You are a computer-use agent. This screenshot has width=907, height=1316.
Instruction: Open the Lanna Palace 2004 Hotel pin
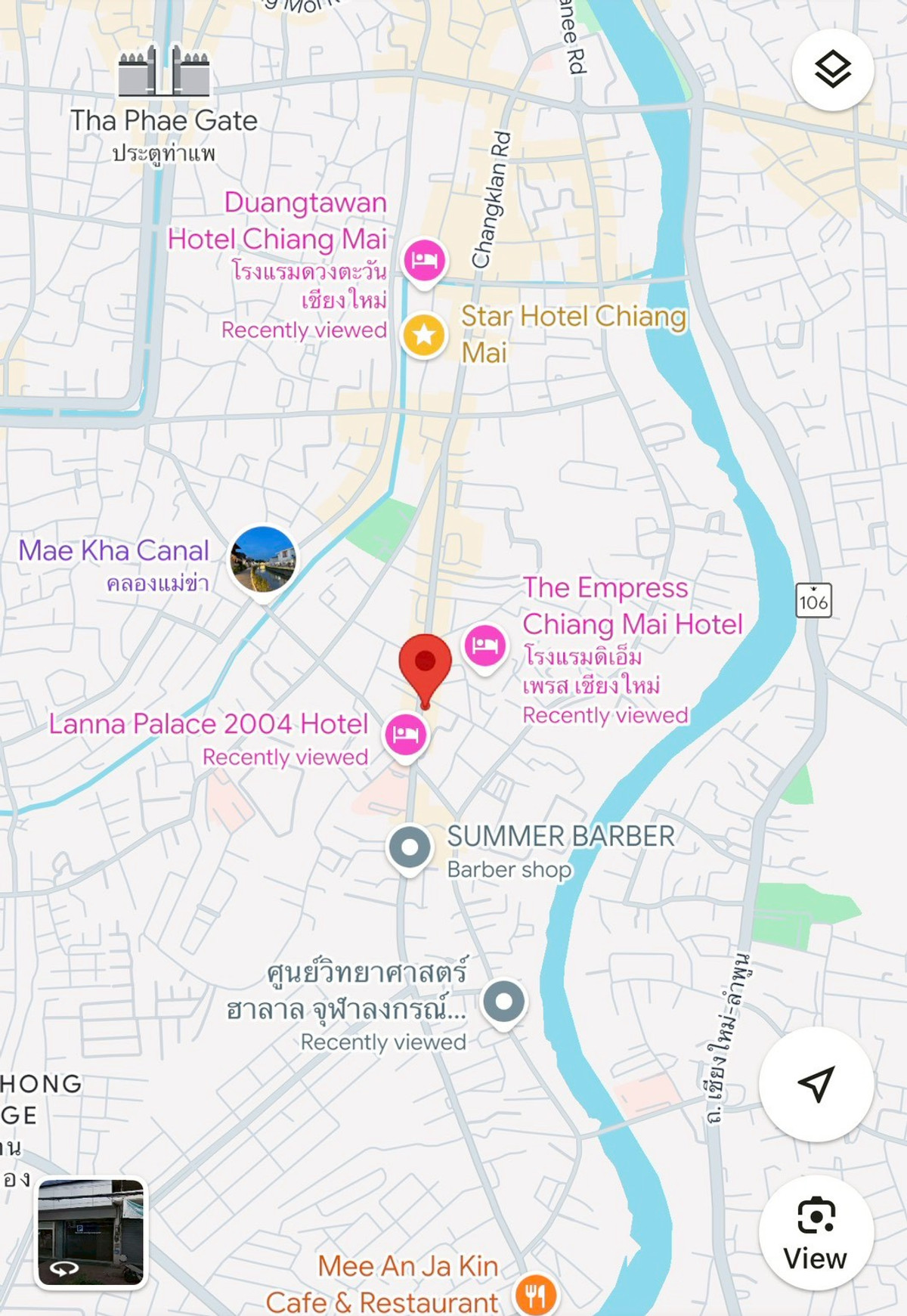[x=406, y=735]
